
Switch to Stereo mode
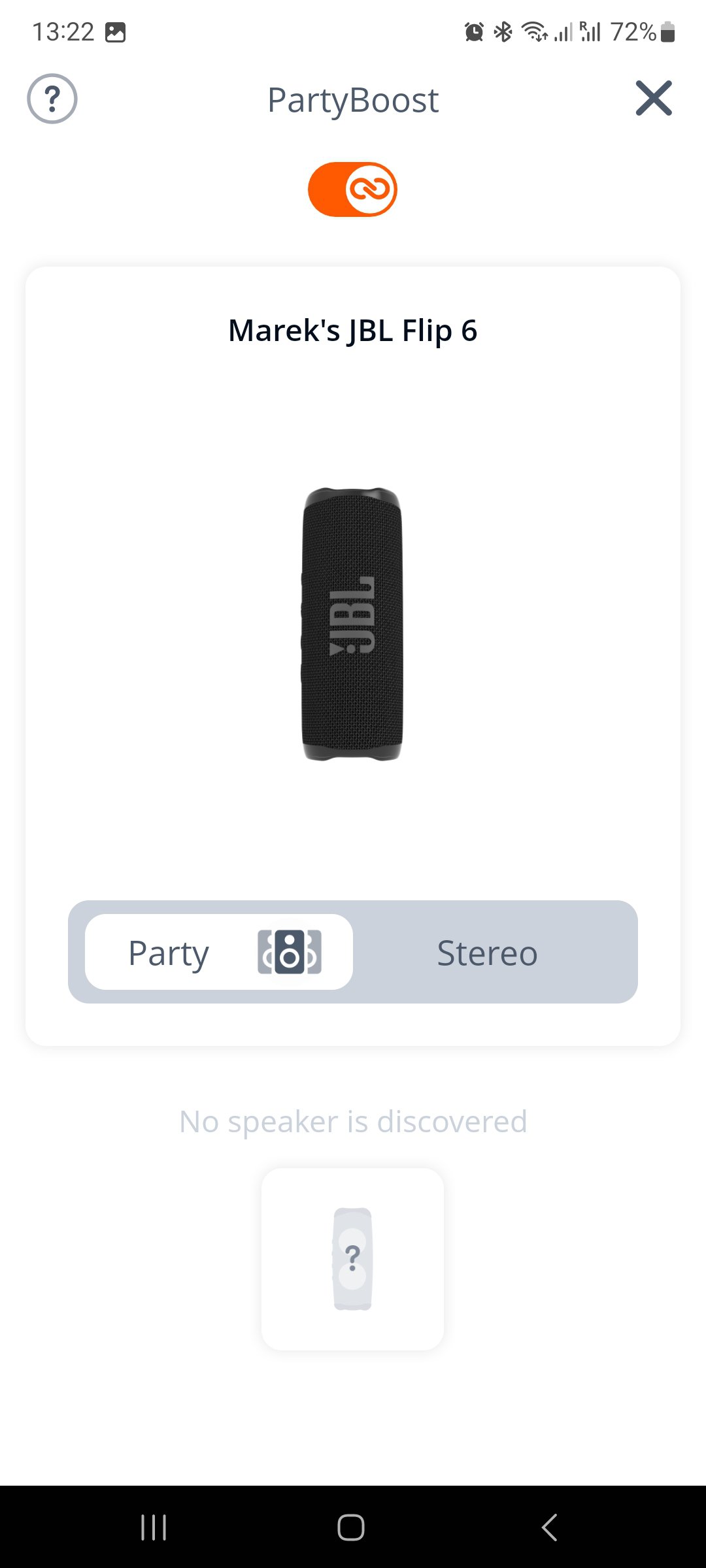(x=488, y=953)
